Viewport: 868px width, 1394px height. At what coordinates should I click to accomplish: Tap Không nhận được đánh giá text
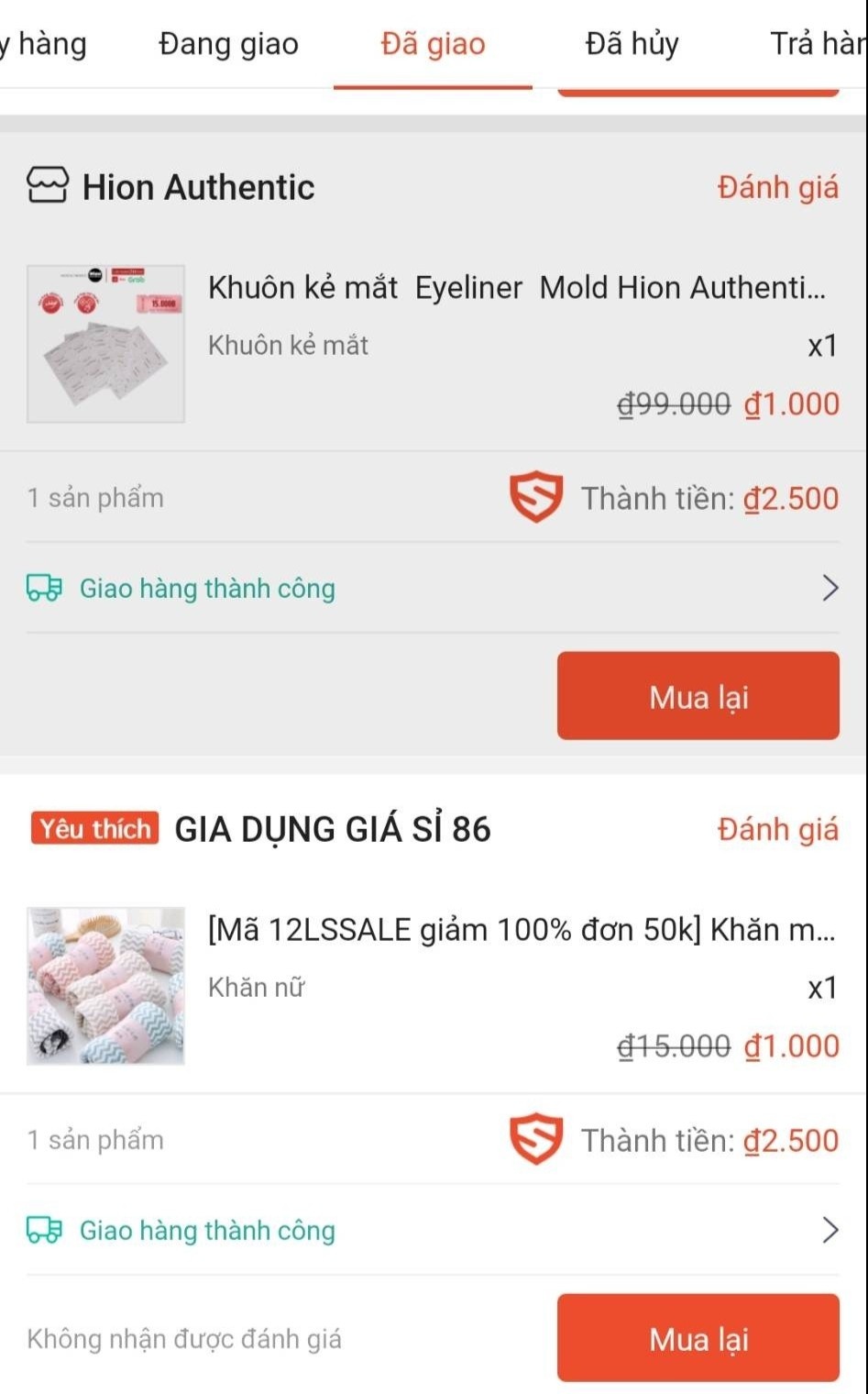pyautogui.click(x=183, y=1338)
